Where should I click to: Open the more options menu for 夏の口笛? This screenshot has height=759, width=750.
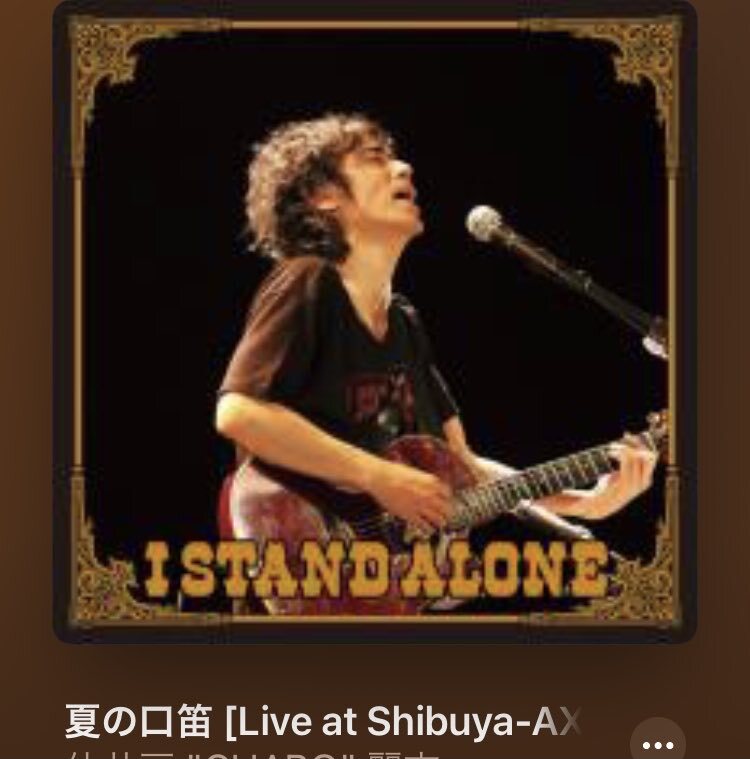[658, 744]
